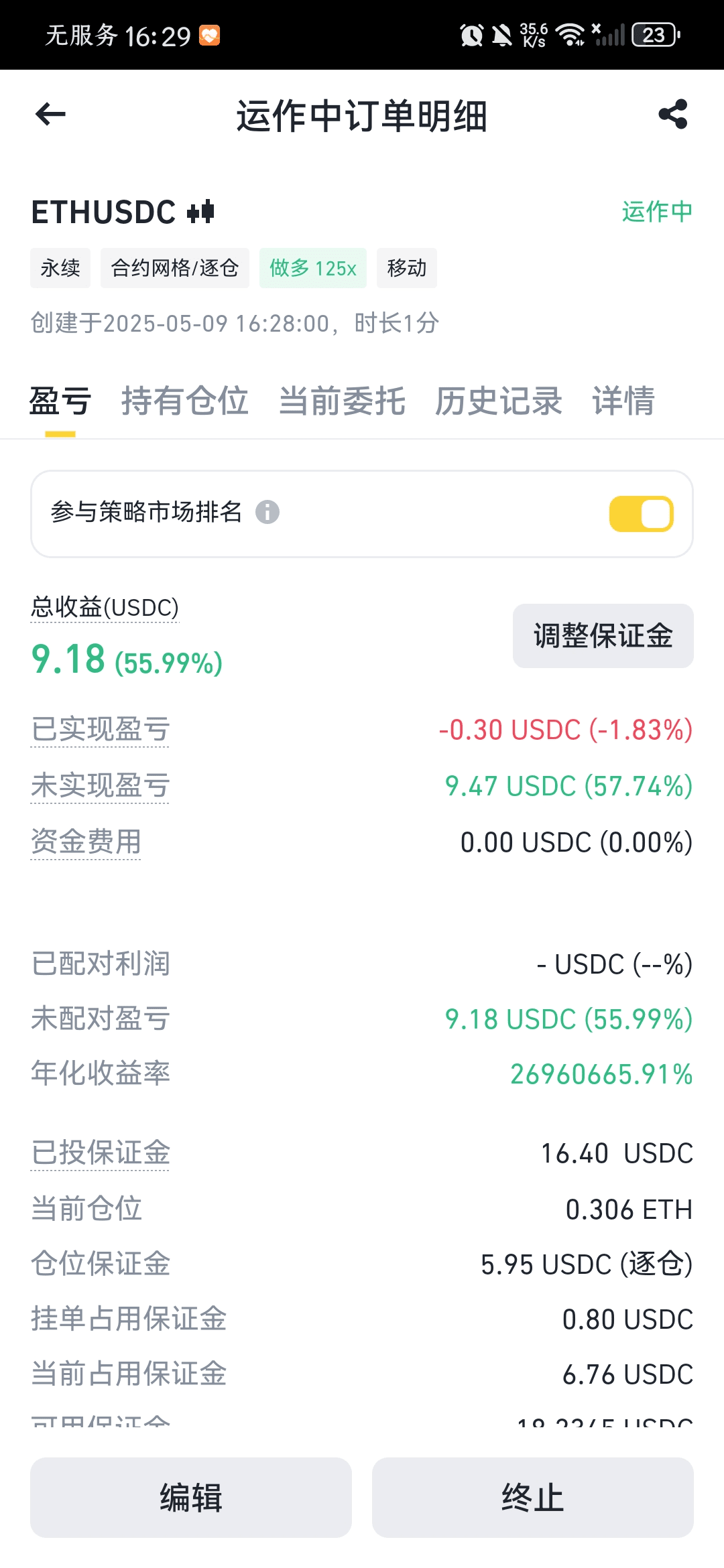Select the 盈亏 tab
724x1568 pixels.
click(60, 401)
